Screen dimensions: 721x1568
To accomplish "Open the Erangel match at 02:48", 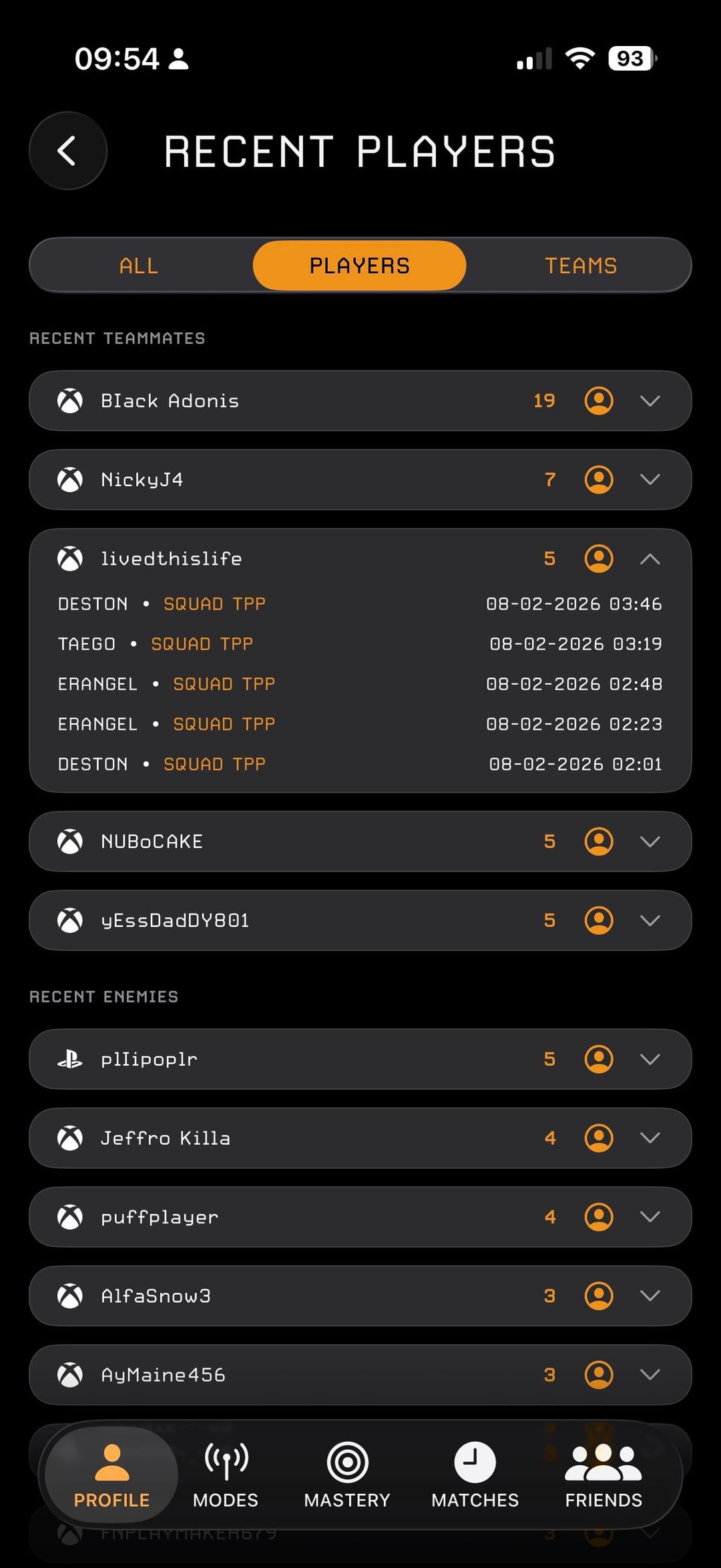I will click(x=360, y=684).
